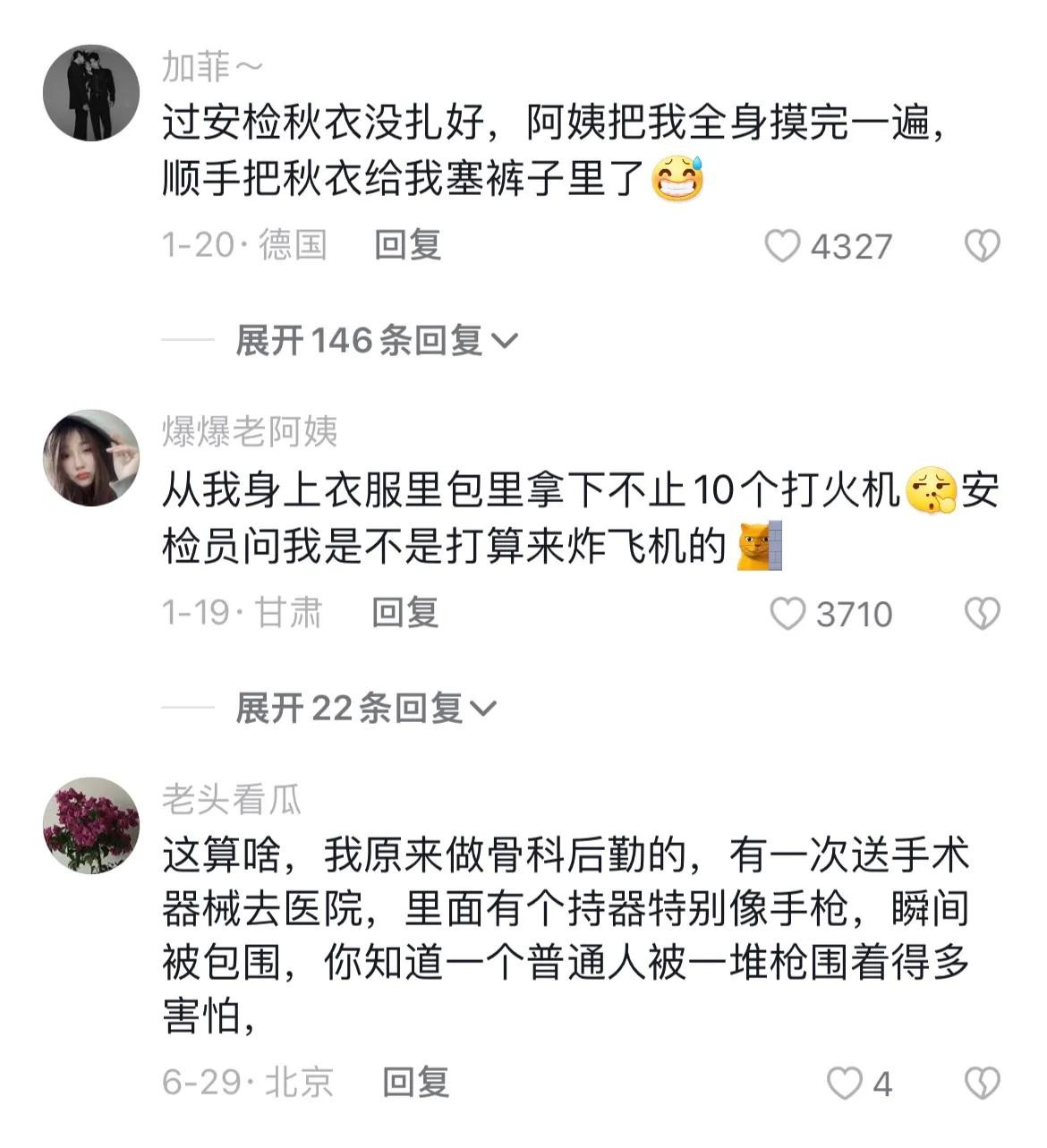Like the comment by 爆爆老阿姨
1047x1148 pixels.
[787, 614]
